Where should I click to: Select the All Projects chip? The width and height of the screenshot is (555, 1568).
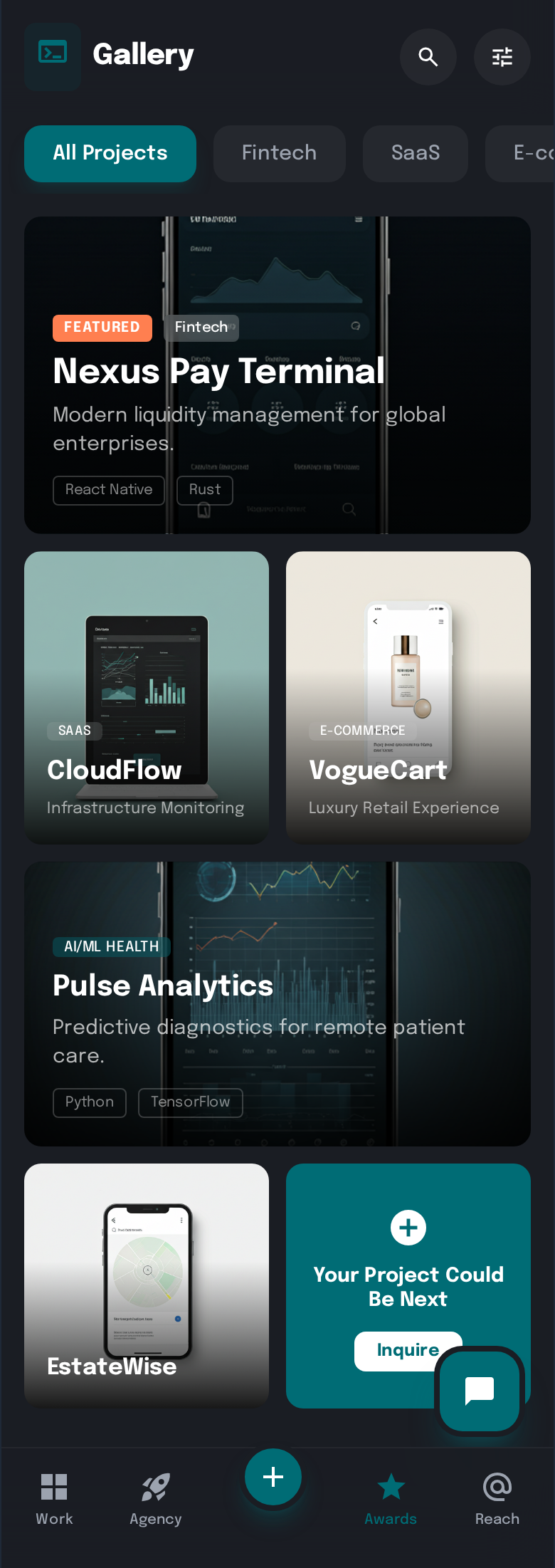110,153
